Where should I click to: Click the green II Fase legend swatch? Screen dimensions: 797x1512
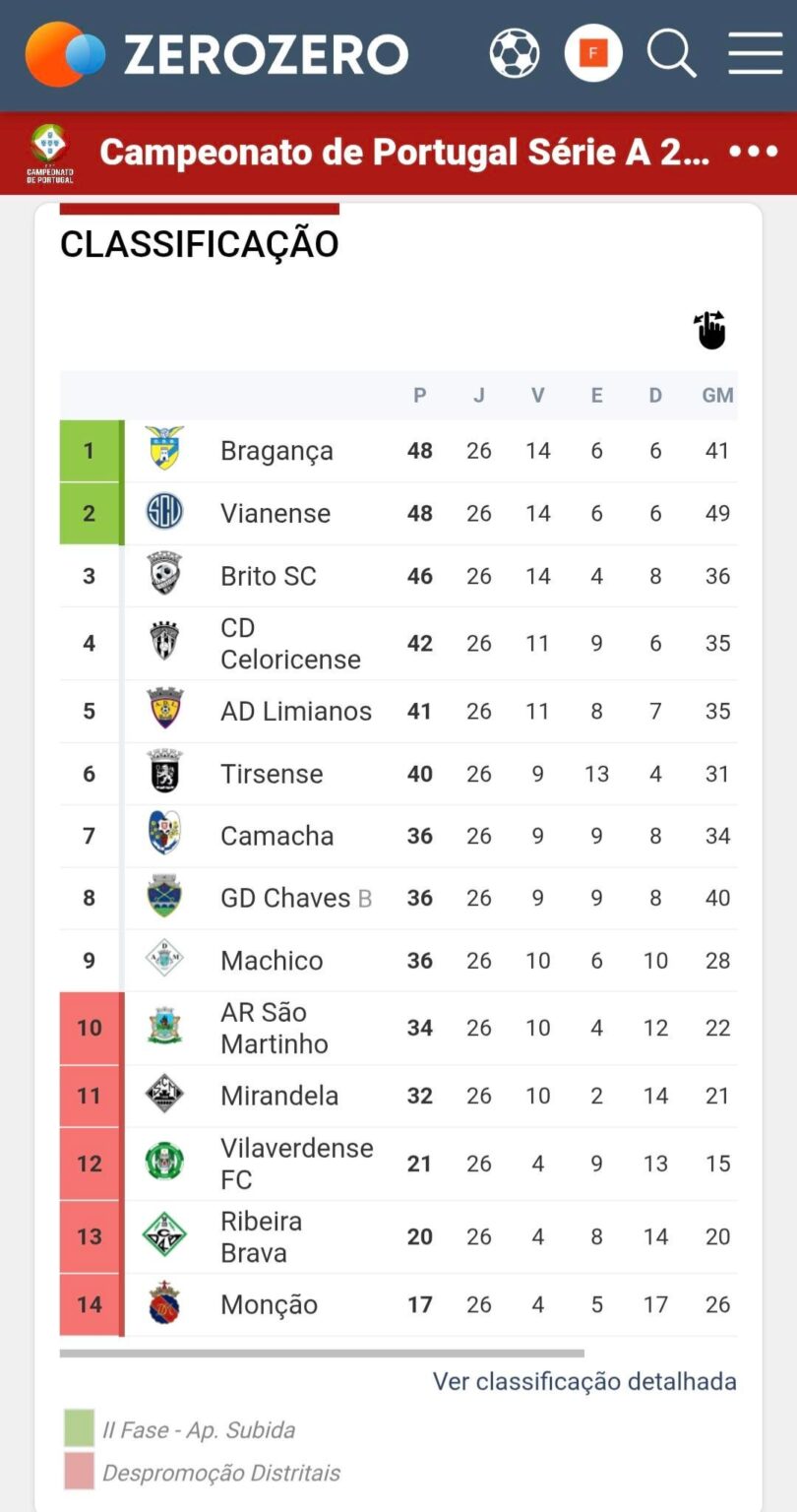point(78,1429)
